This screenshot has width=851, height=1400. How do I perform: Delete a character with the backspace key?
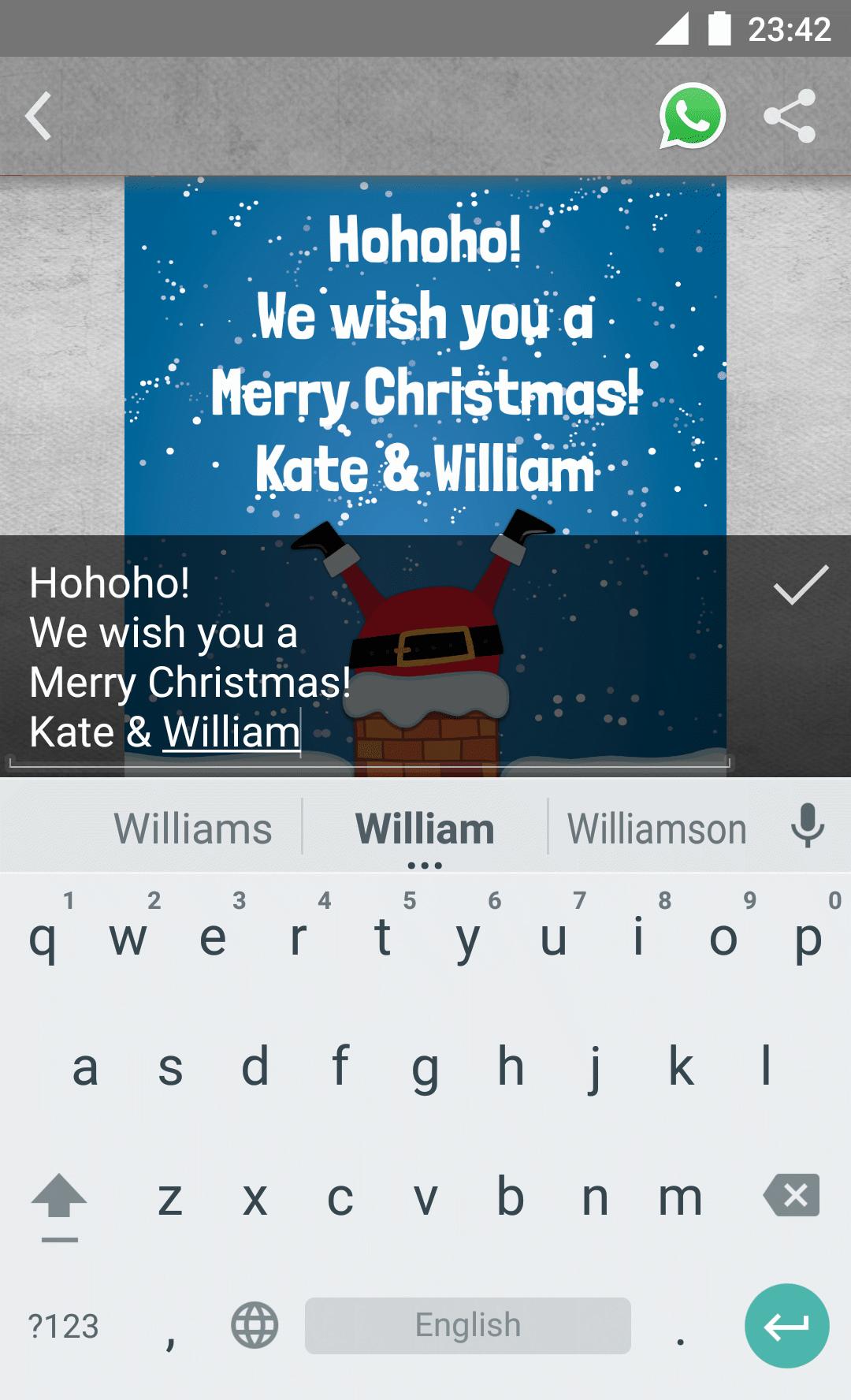point(791,1197)
